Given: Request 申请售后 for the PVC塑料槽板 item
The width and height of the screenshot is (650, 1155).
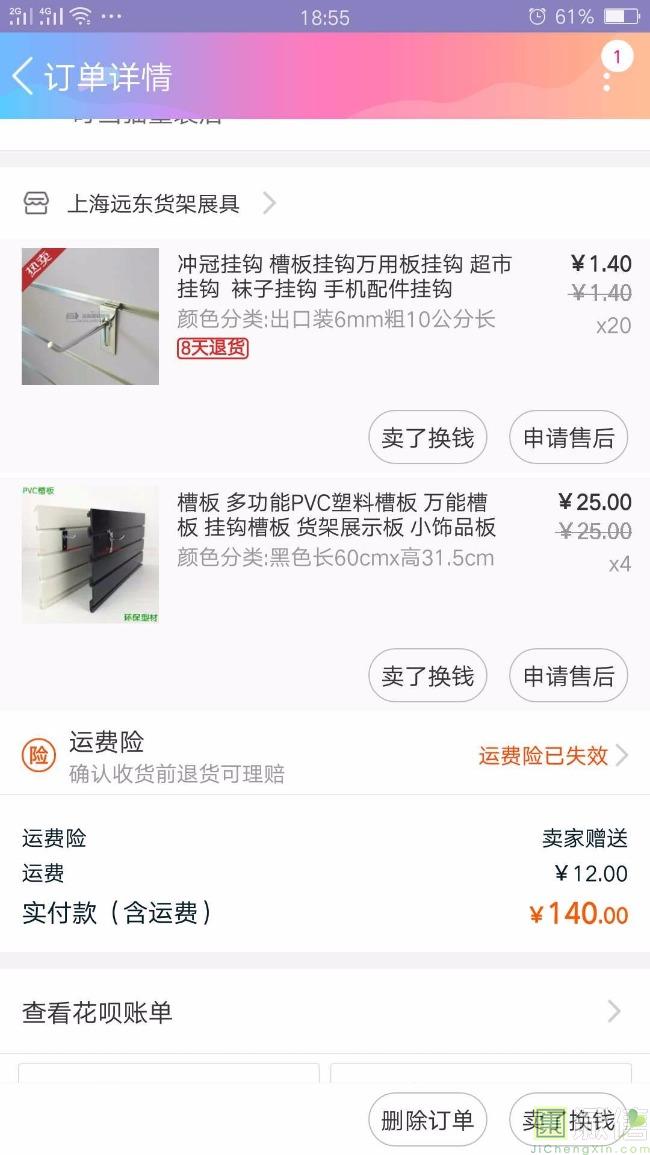Looking at the screenshot, I should pos(568,676).
